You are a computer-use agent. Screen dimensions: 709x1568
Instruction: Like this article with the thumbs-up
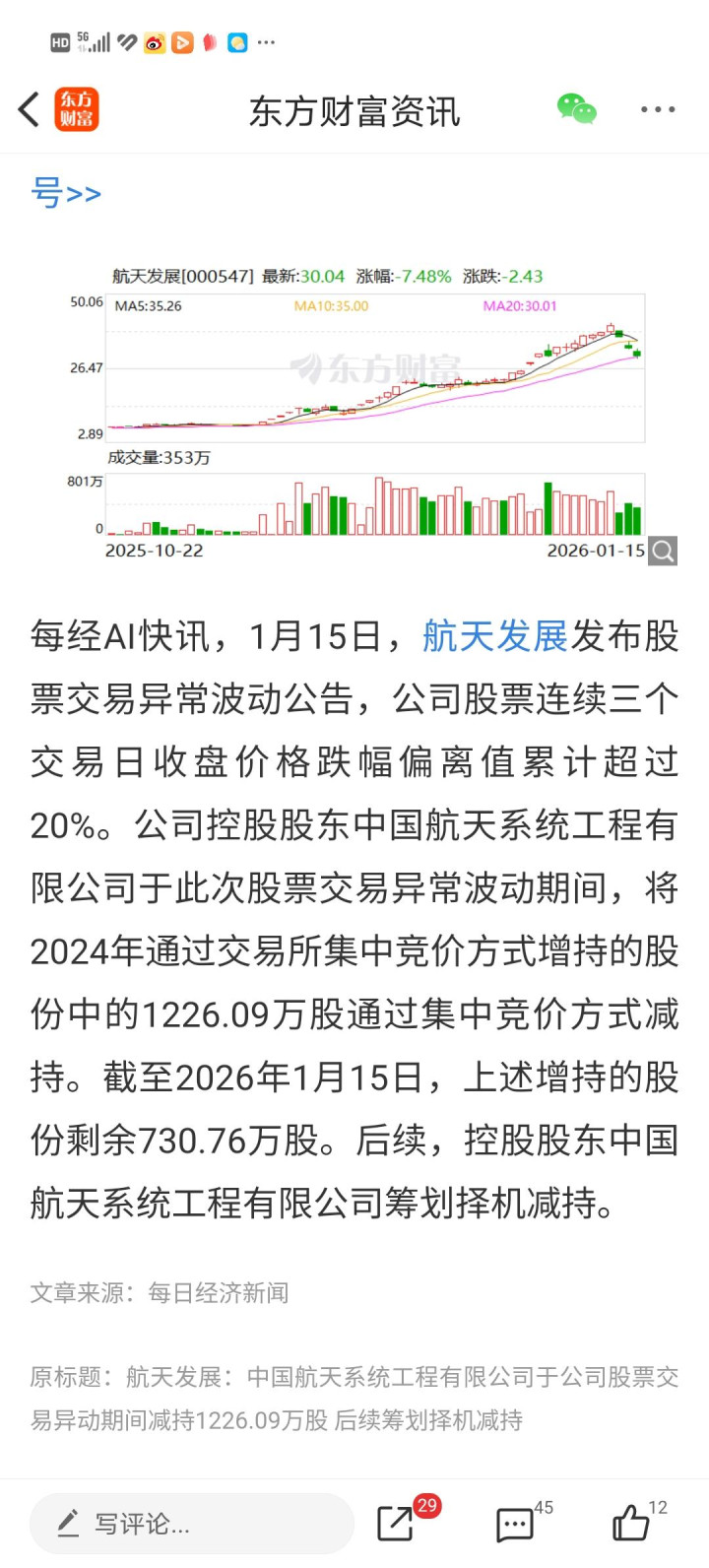[x=631, y=1523]
